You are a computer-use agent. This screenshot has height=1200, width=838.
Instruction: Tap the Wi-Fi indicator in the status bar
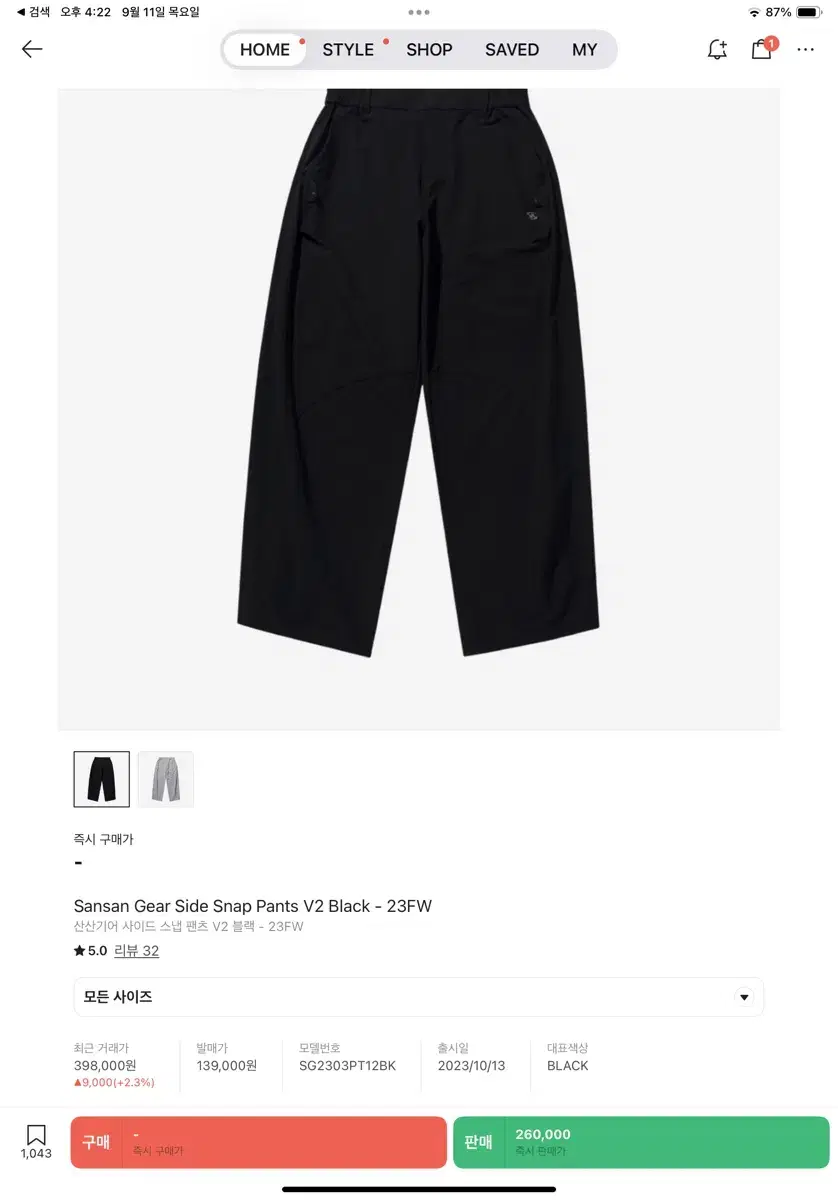point(753,12)
